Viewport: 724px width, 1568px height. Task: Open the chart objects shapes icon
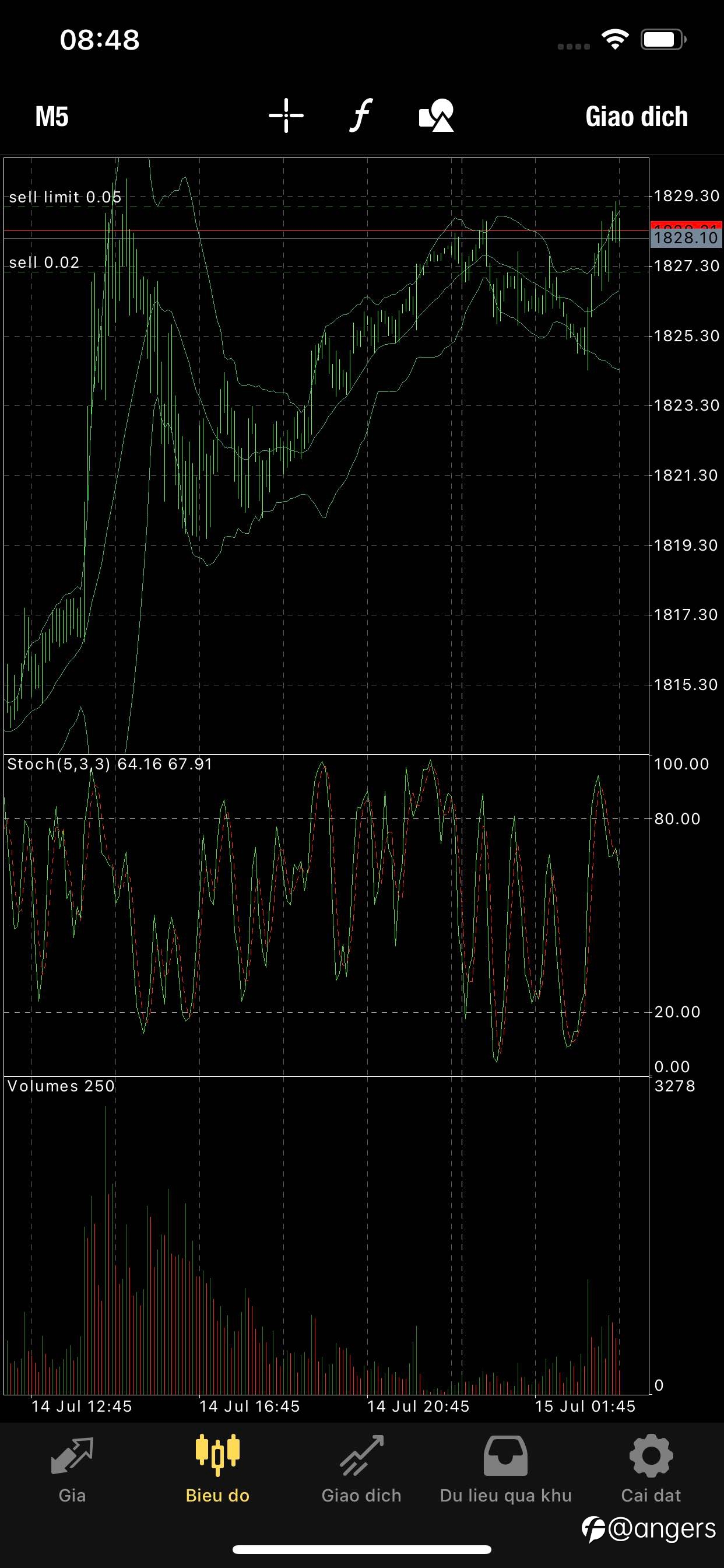436,115
